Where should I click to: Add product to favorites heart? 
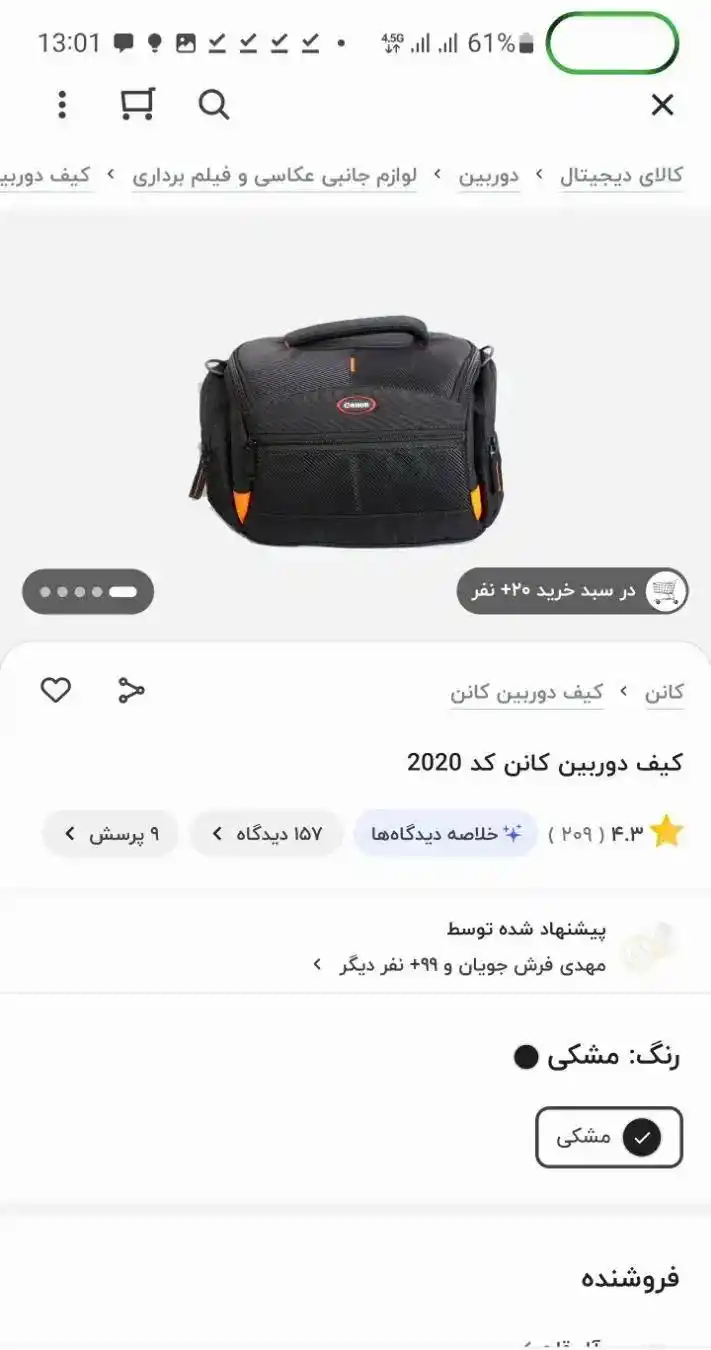pyautogui.click(x=56, y=690)
